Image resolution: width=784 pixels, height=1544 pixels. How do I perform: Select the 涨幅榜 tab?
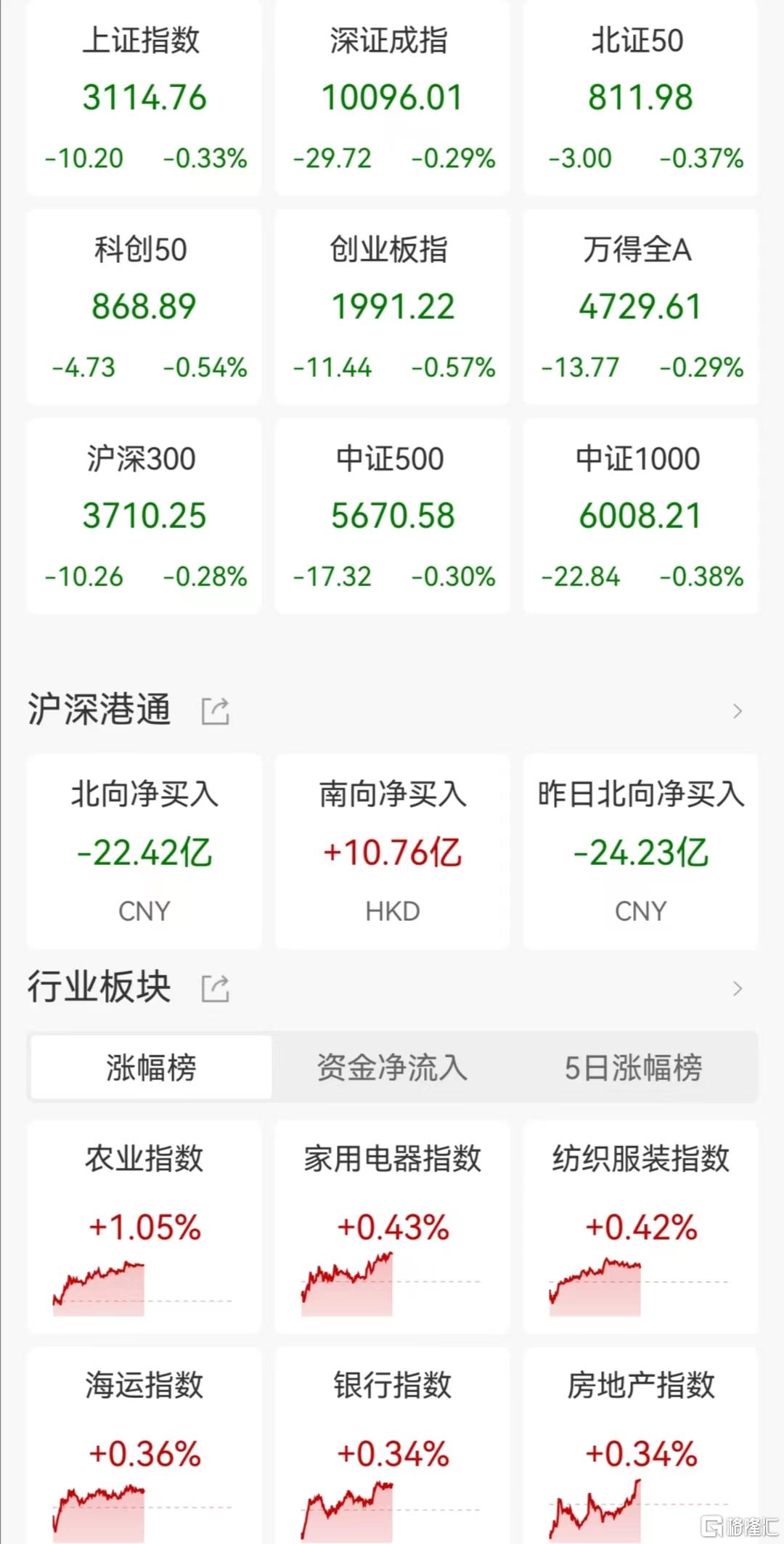coord(151,1068)
